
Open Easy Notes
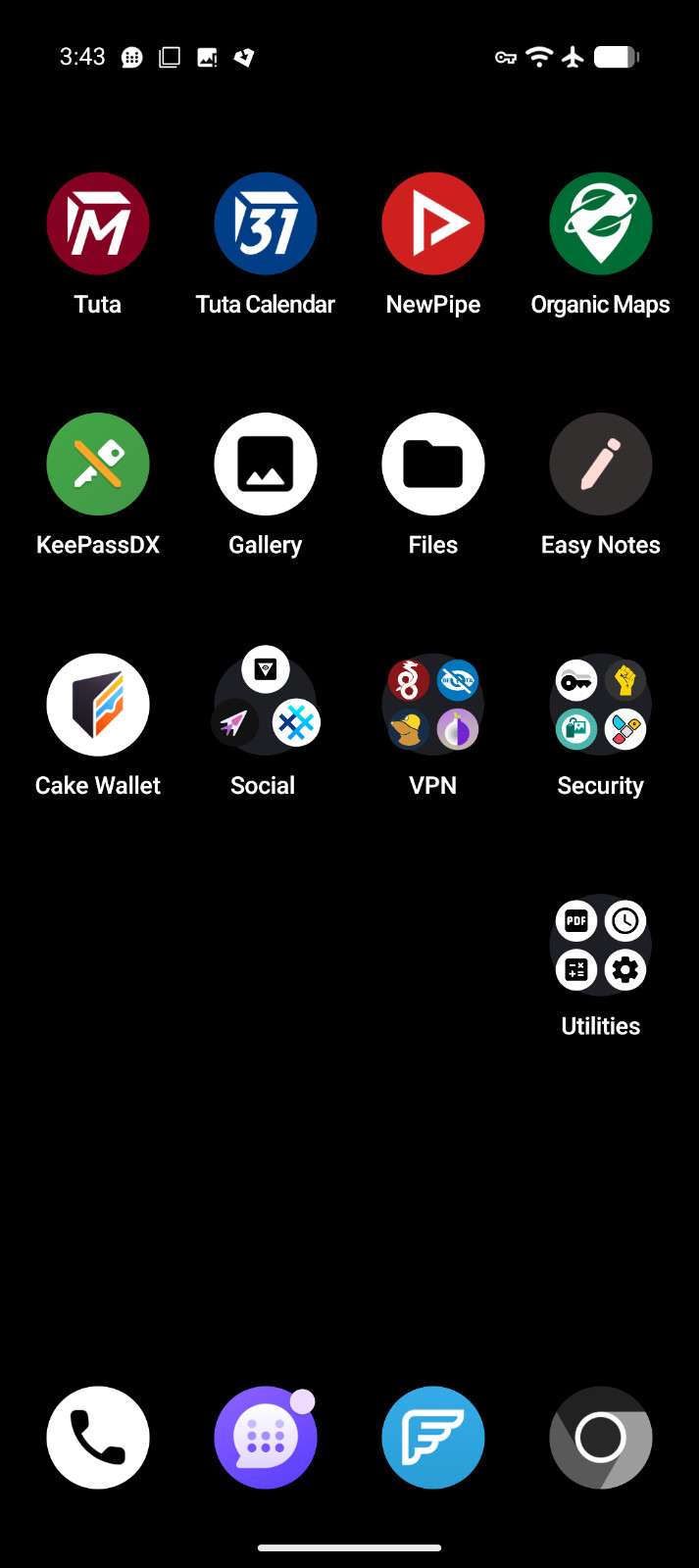coord(601,465)
